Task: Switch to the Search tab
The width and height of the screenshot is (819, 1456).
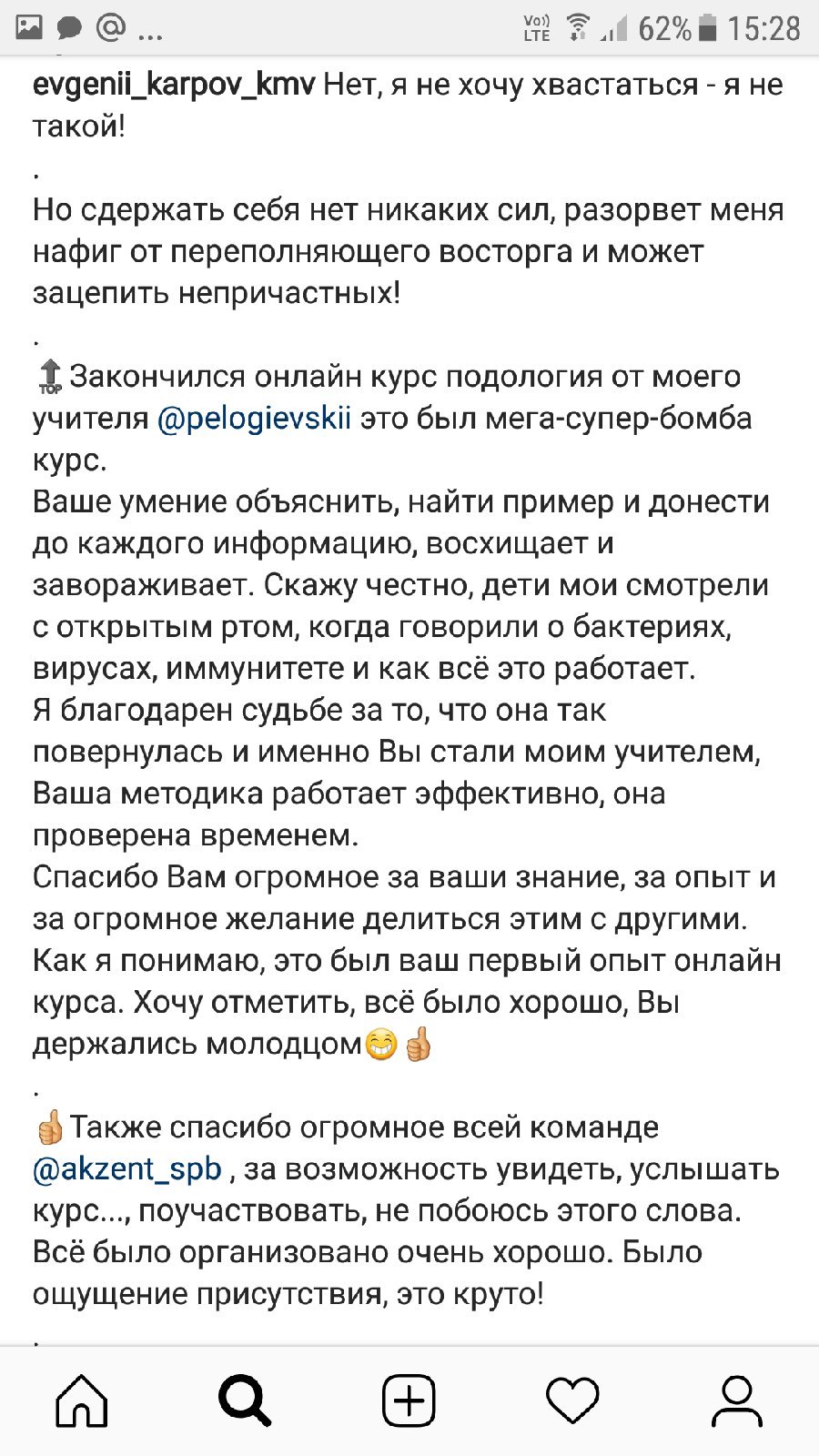Action: pos(245,1400)
